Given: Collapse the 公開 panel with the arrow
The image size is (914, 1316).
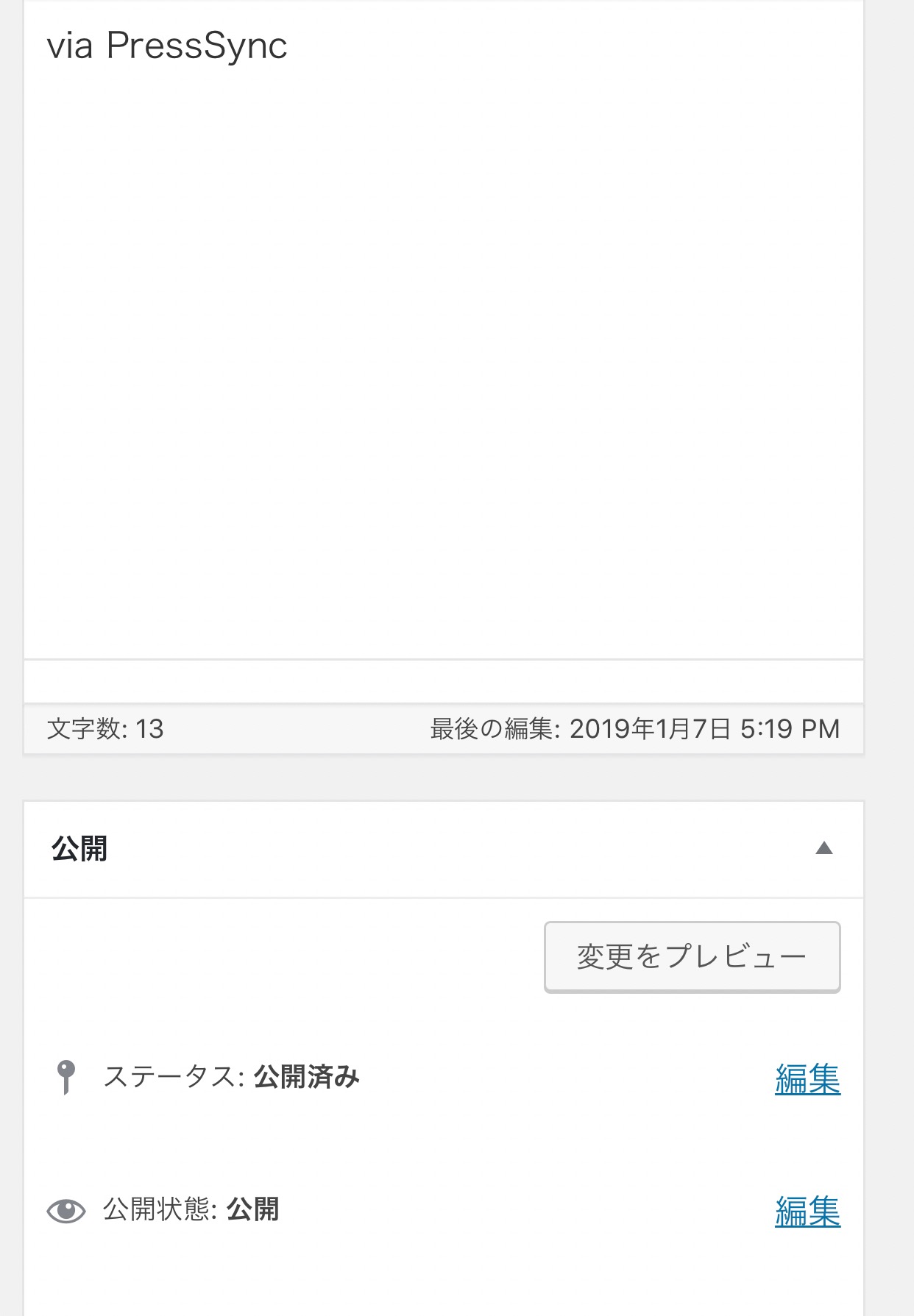Looking at the screenshot, I should (824, 849).
